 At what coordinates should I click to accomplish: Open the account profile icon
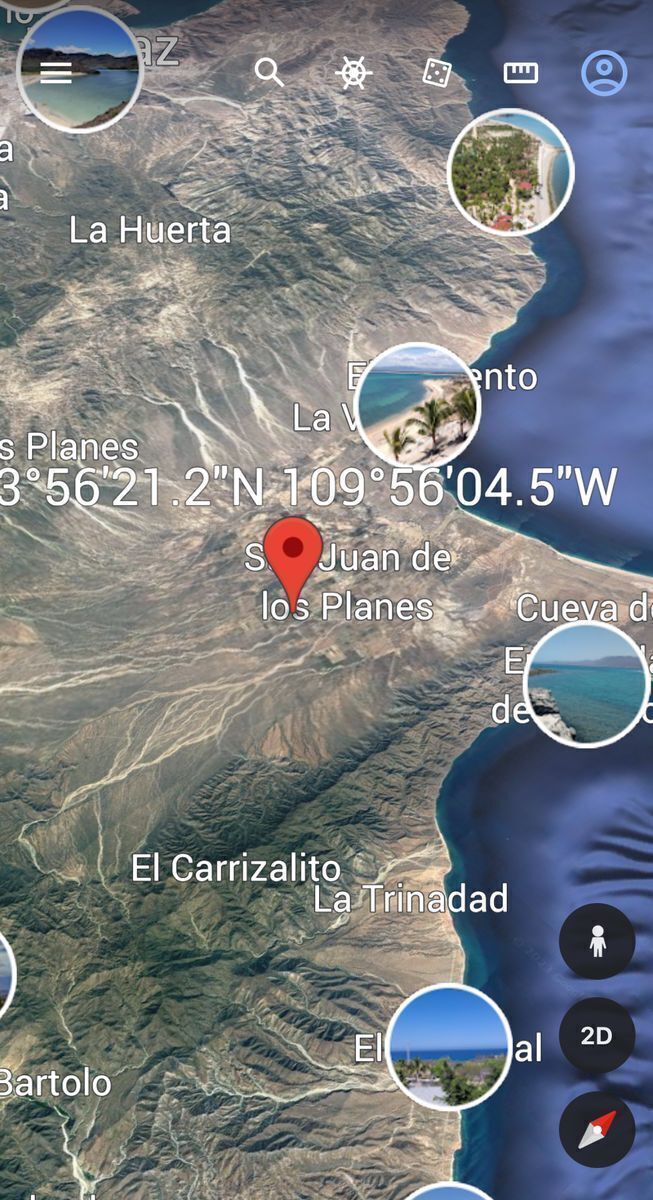tap(604, 72)
